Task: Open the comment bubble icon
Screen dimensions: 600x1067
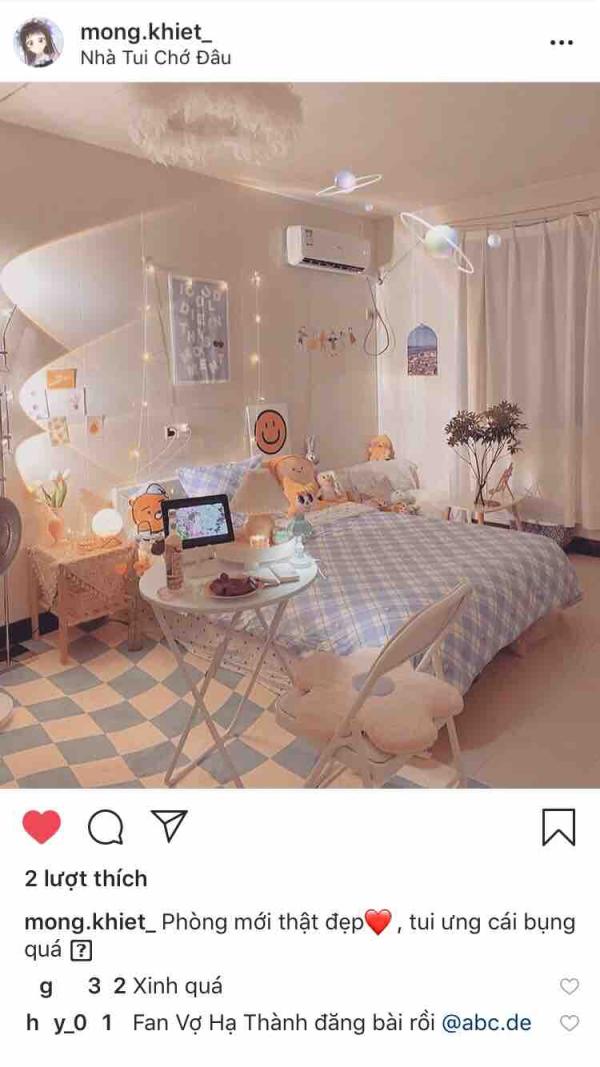Action: click(x=105, y=827)
